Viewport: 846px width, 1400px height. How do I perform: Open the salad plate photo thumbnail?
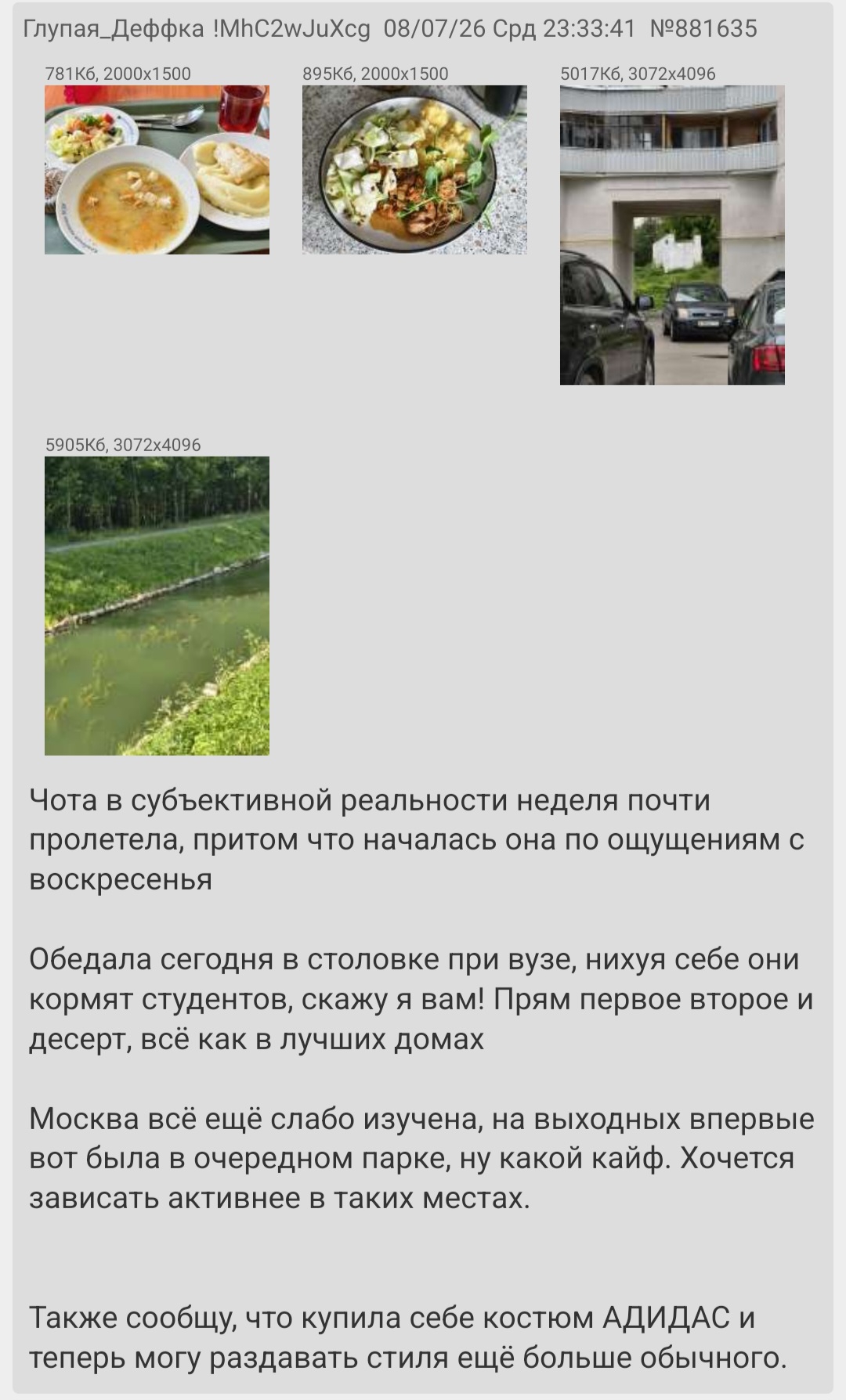click(x=414, y=170)
